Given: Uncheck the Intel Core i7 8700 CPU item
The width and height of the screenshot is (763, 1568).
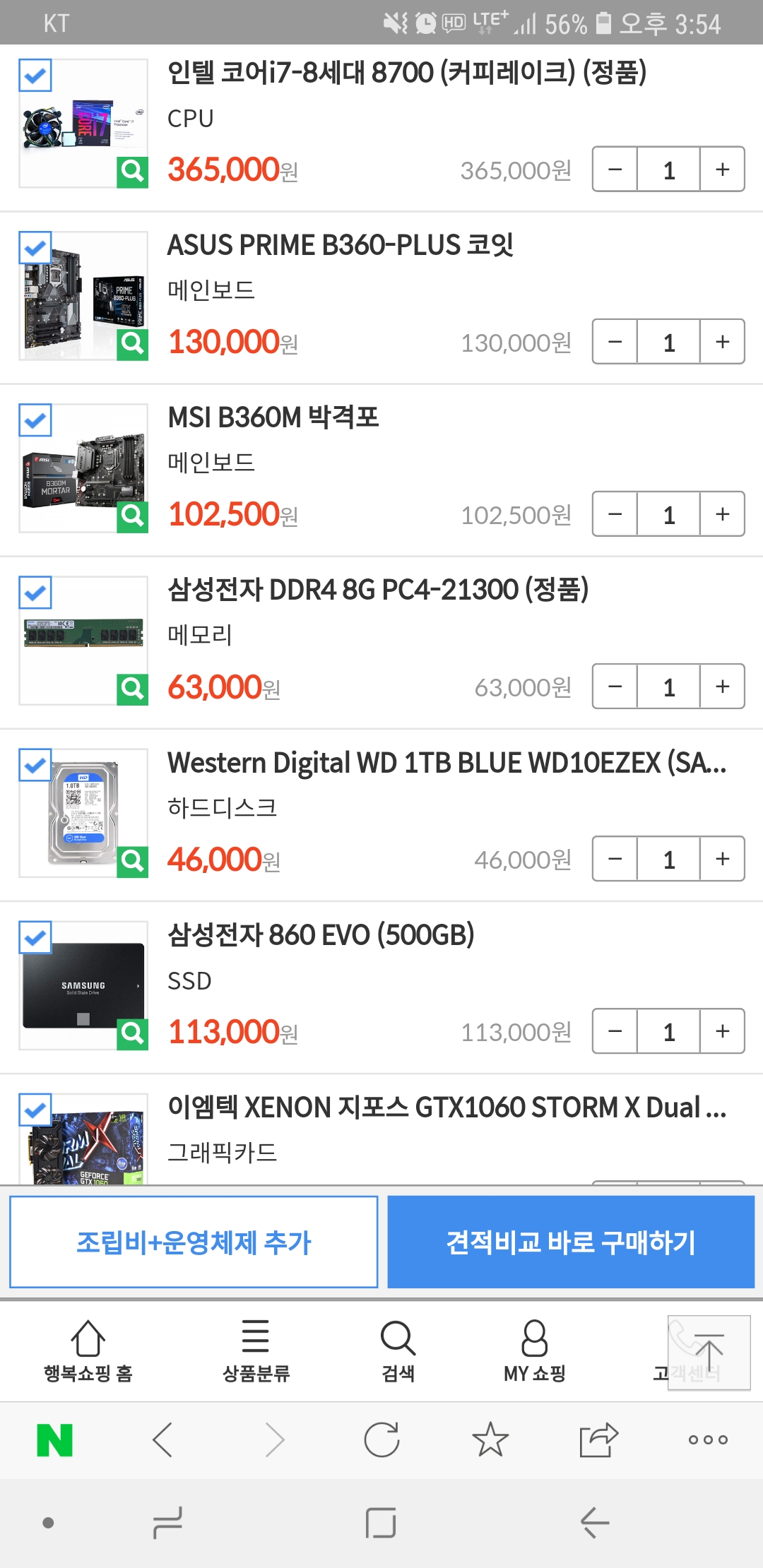Looking at the screenshot, I should click(35, 76).
